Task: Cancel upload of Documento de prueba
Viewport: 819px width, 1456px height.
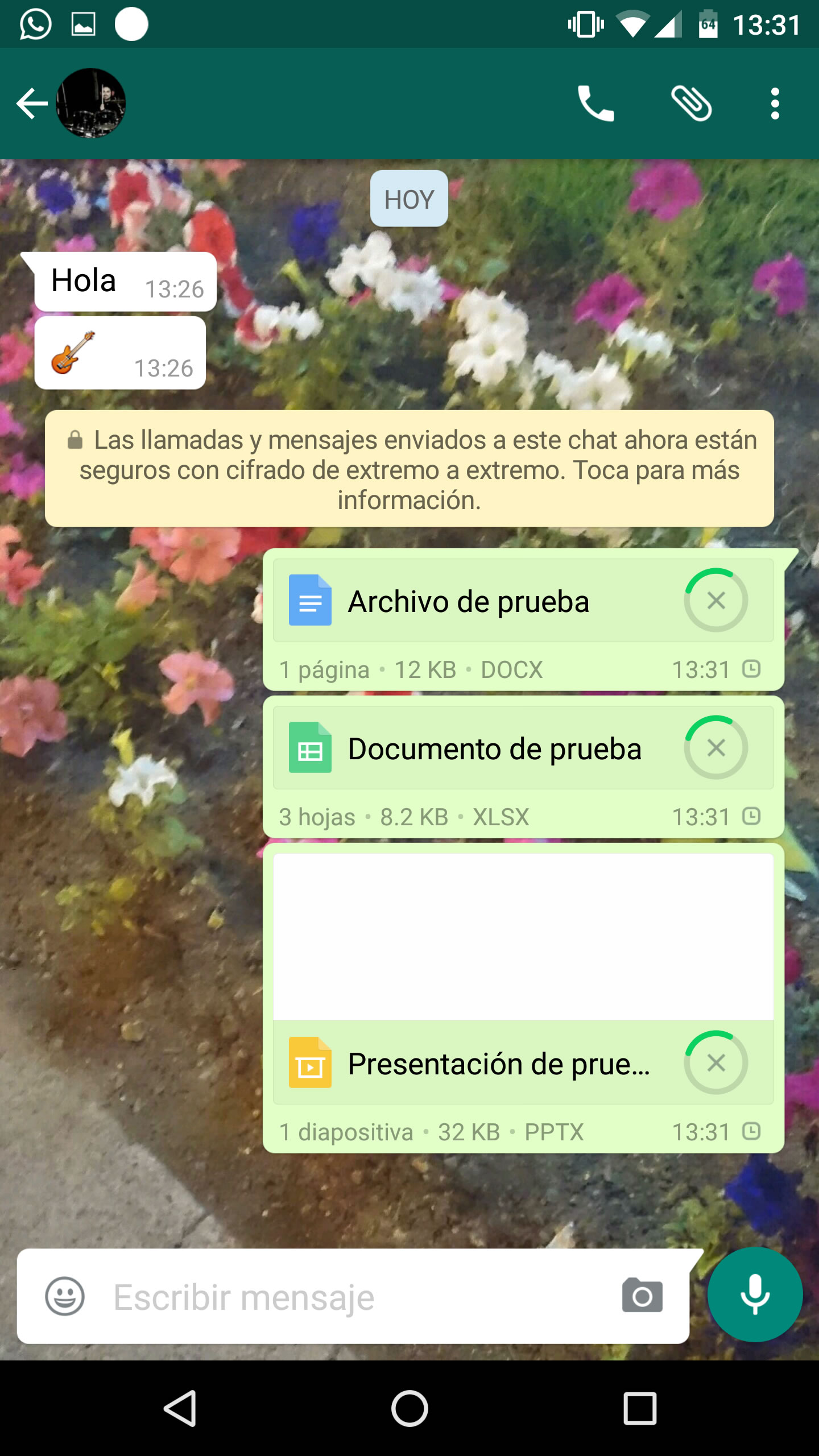Action: pyautogui.click(x=715, y=748)
